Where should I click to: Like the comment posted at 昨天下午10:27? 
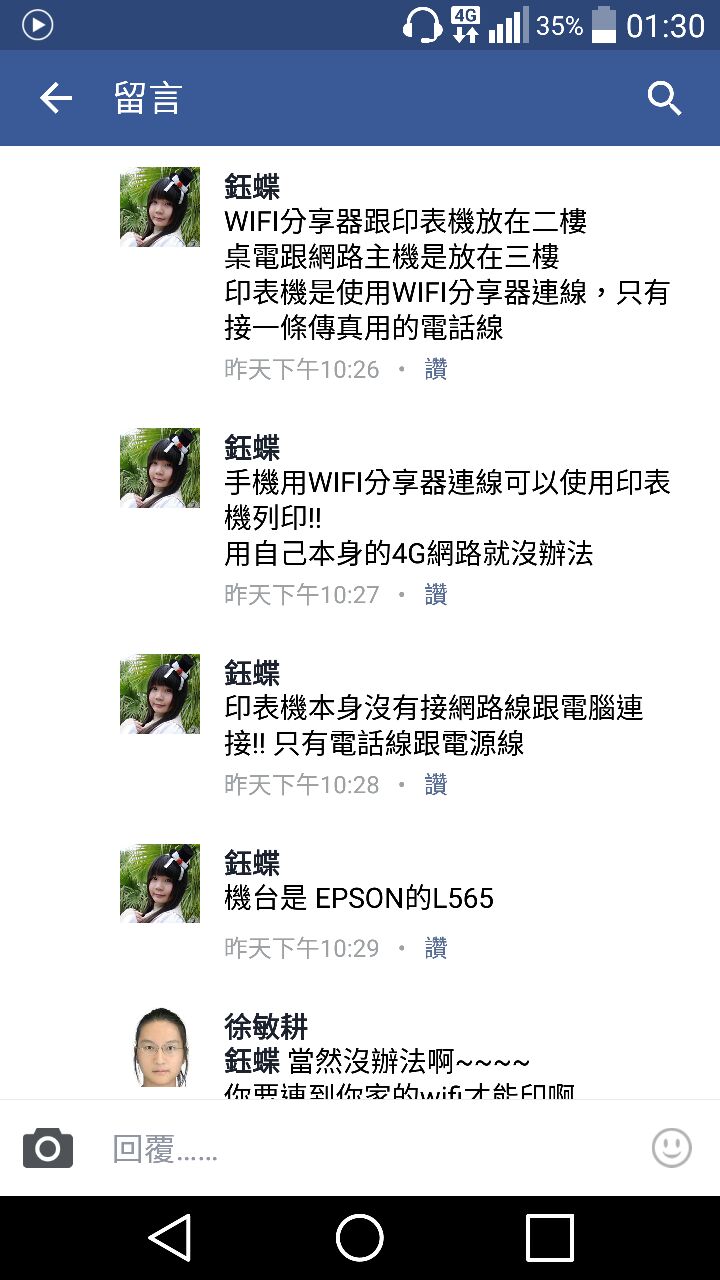[436, 595]
